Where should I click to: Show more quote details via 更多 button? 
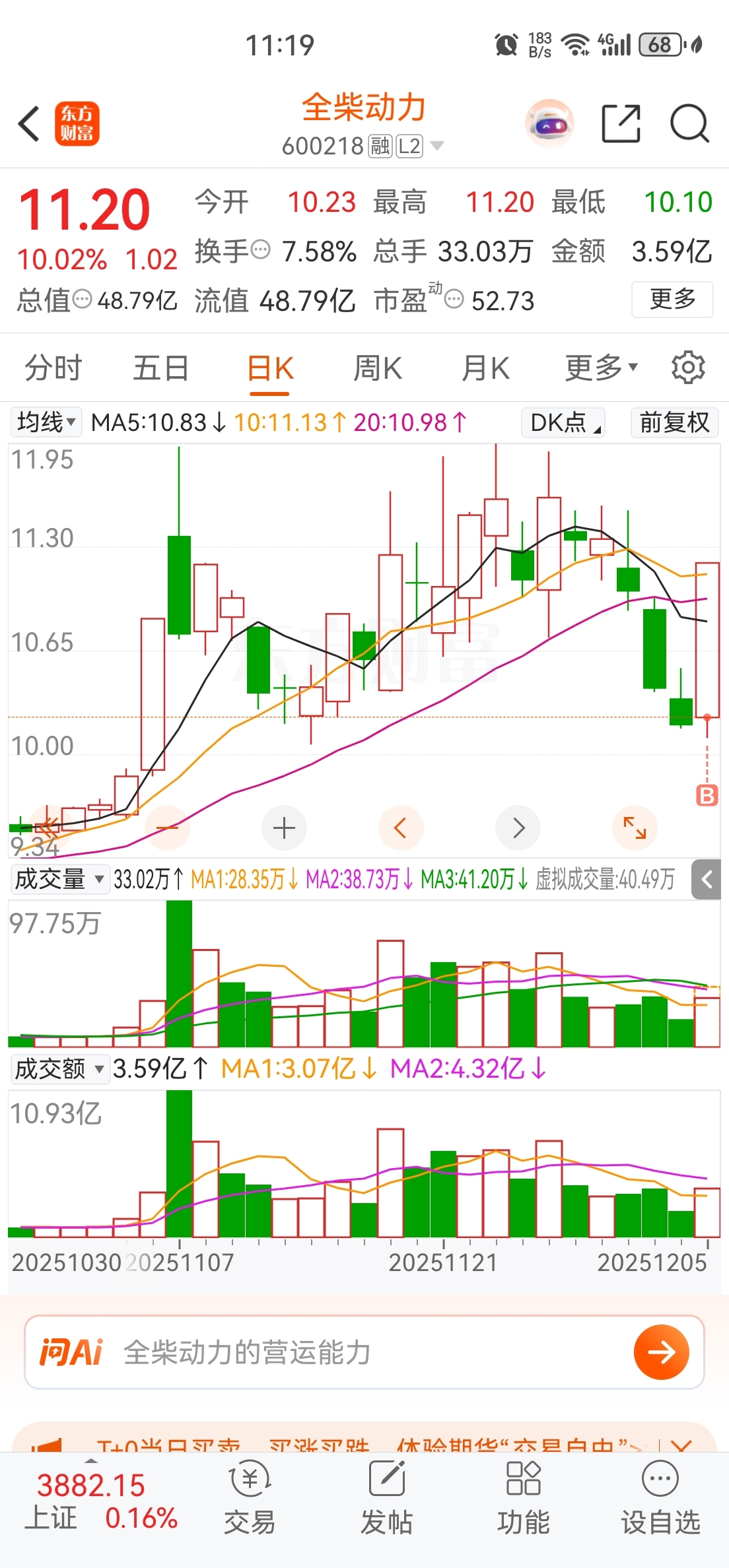point(672,300)
